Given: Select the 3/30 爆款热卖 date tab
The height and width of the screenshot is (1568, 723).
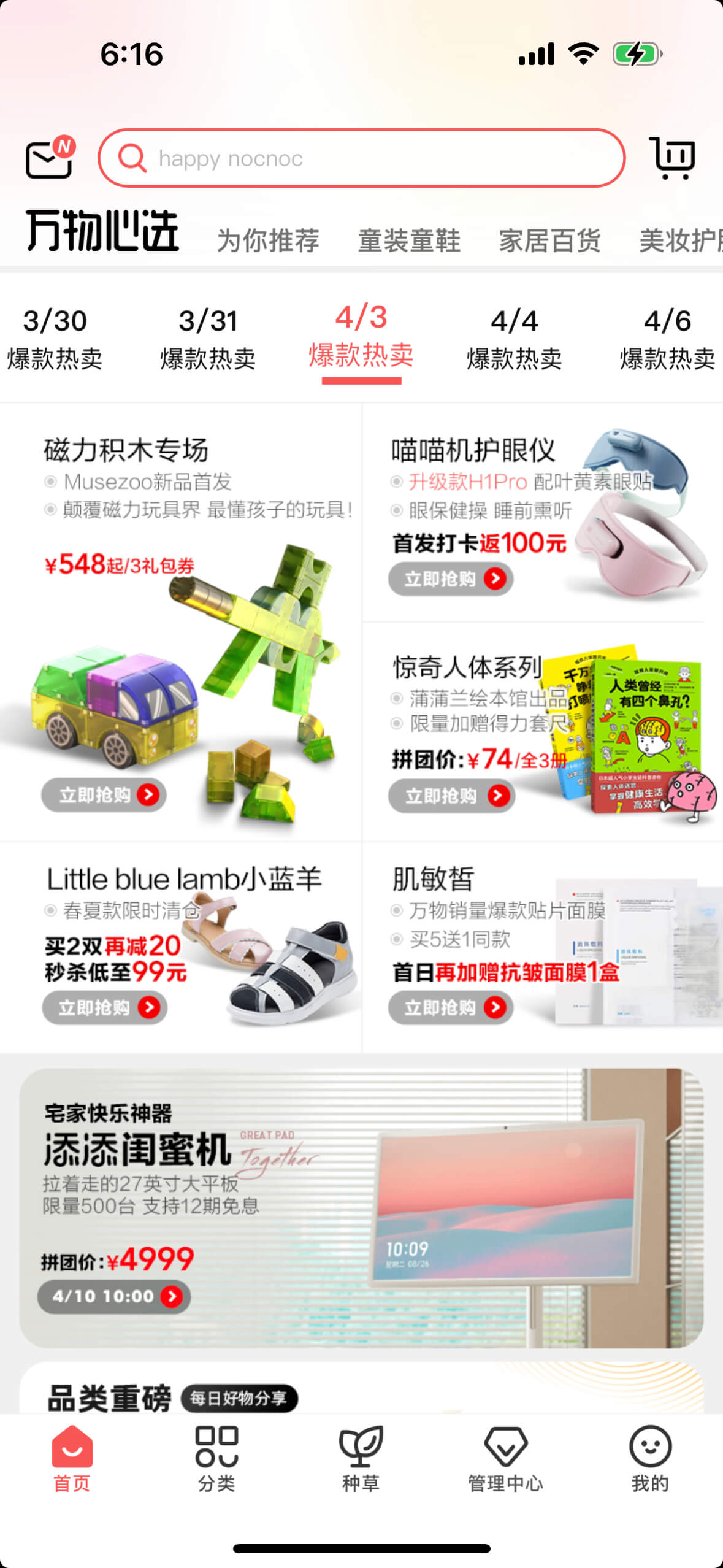Looking at the screenshot, I should (x=55, y=339).
